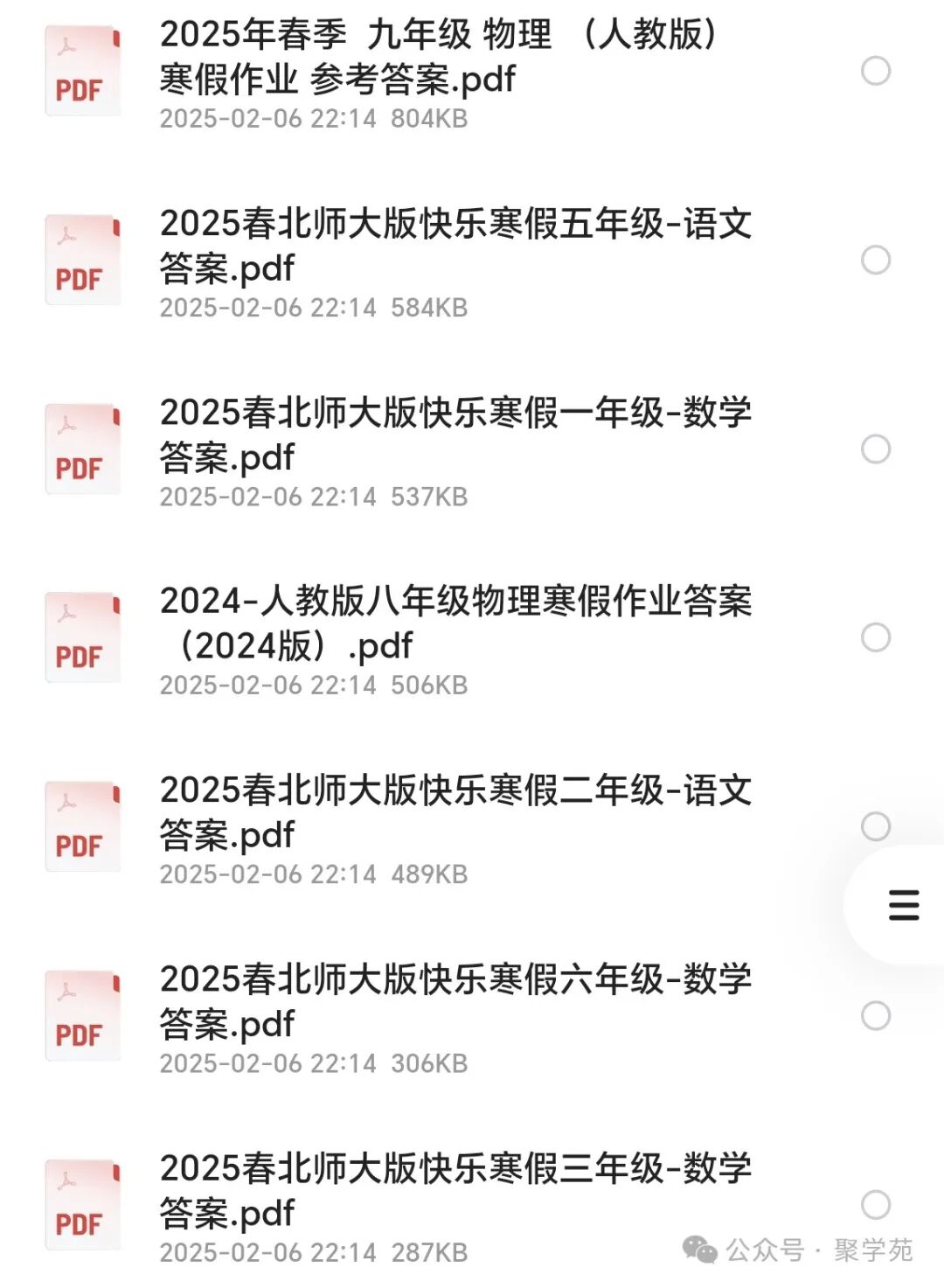Click the PDF icon of 五年级语文答案
944x1288 pixels.
point(83,260)
